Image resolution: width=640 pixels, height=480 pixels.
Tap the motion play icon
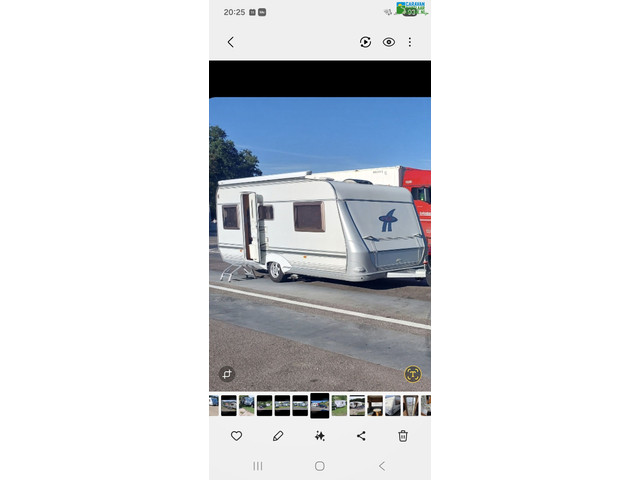tap(365, 42)
